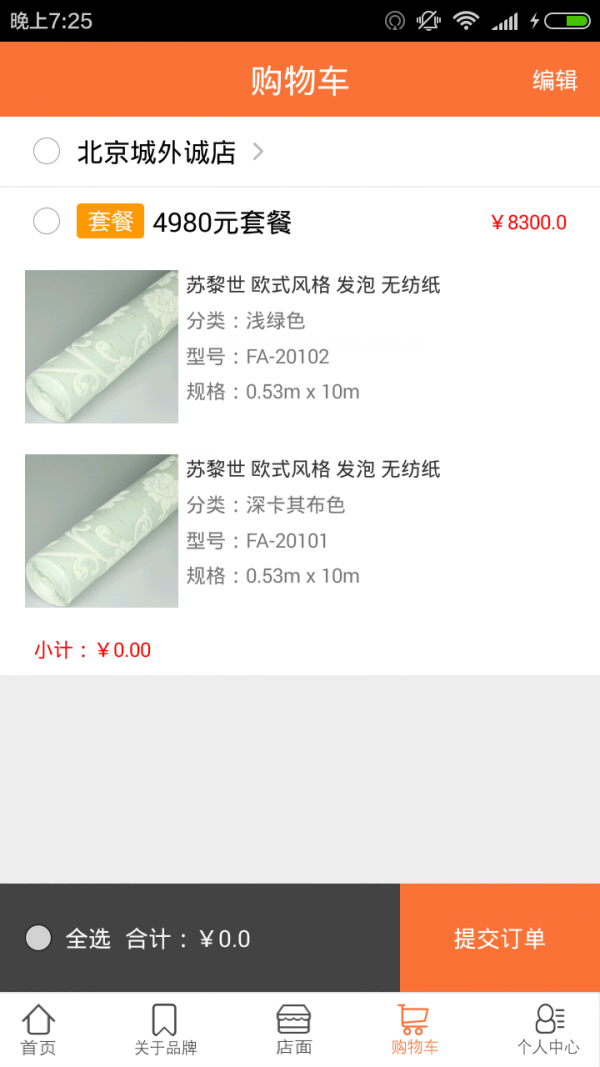The width and height of the screenshot is (600, 1067).
Task: Tap 编辑 to edit the cart
Action: click(554, 81)
